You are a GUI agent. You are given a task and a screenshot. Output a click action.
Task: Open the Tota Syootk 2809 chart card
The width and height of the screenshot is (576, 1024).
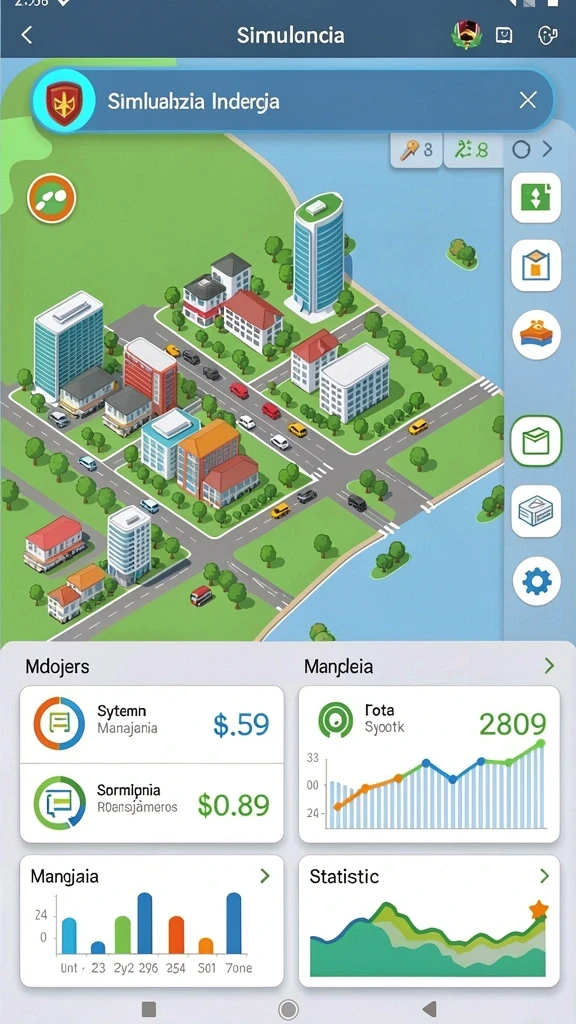(429, 764)
